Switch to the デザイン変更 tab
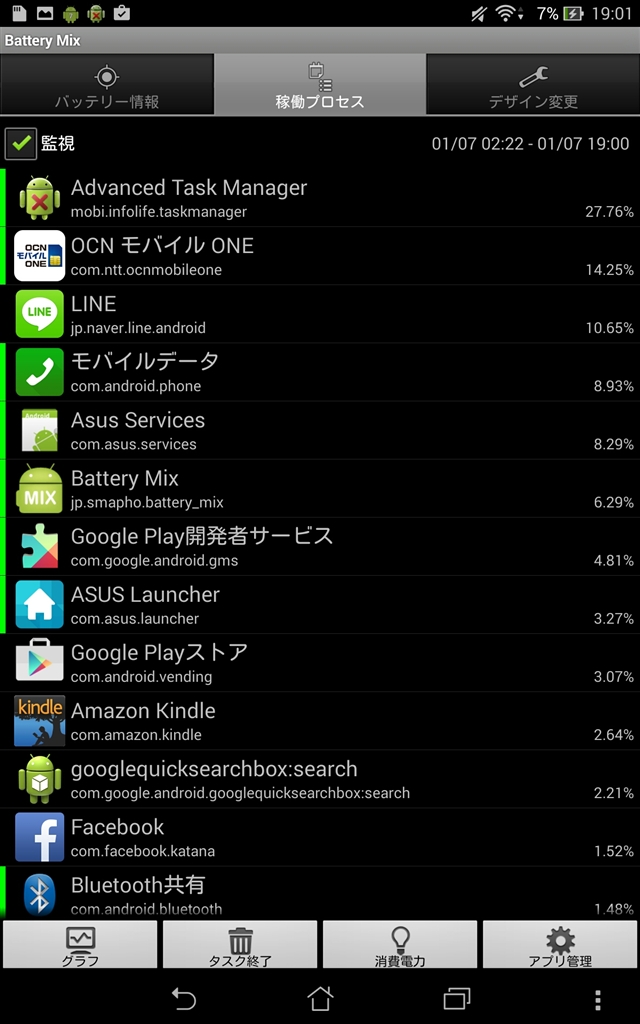The height and width of the screenshot is (1024, 640). point(533,85)
